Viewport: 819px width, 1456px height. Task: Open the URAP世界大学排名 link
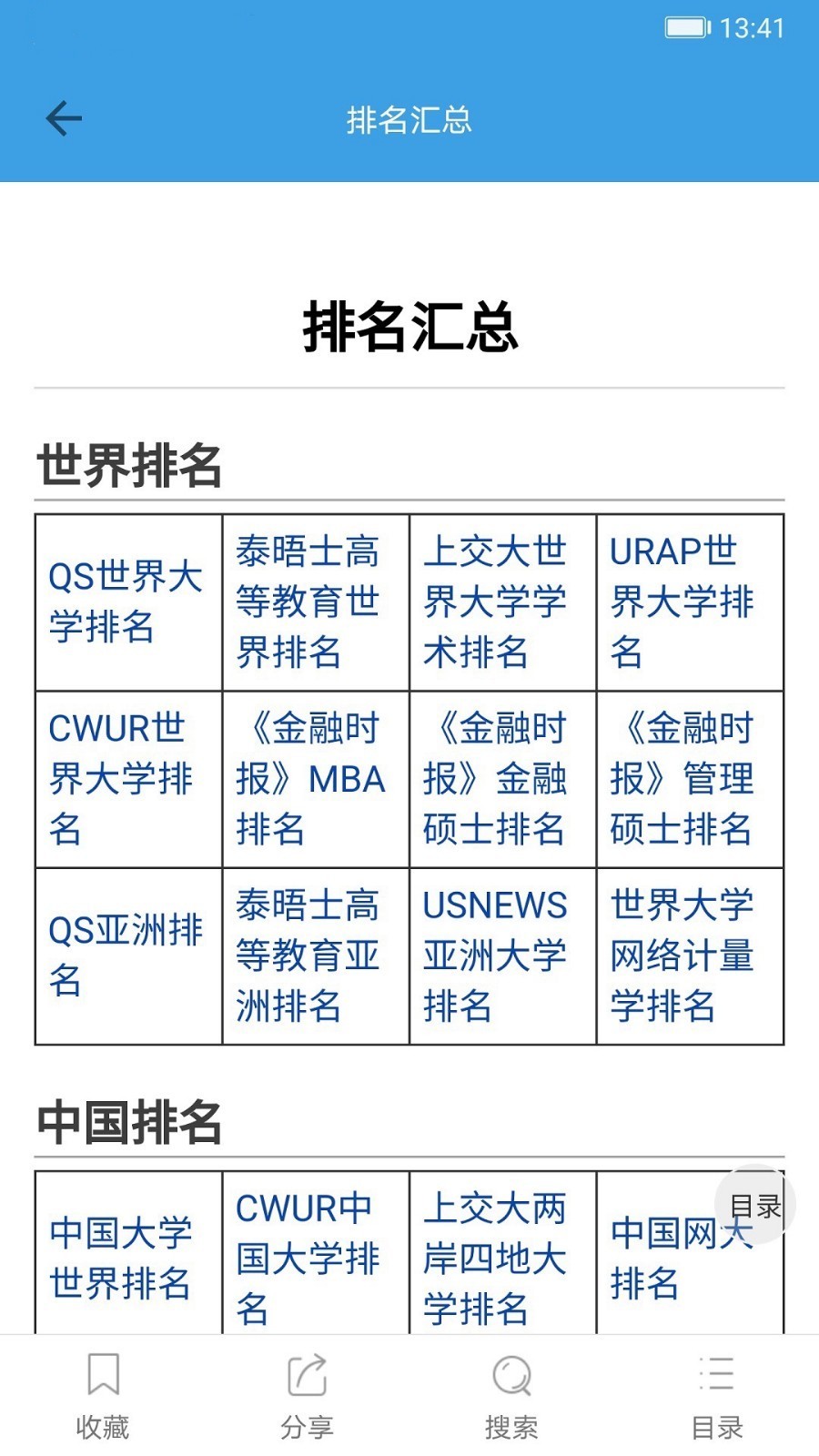click(682, 602)
